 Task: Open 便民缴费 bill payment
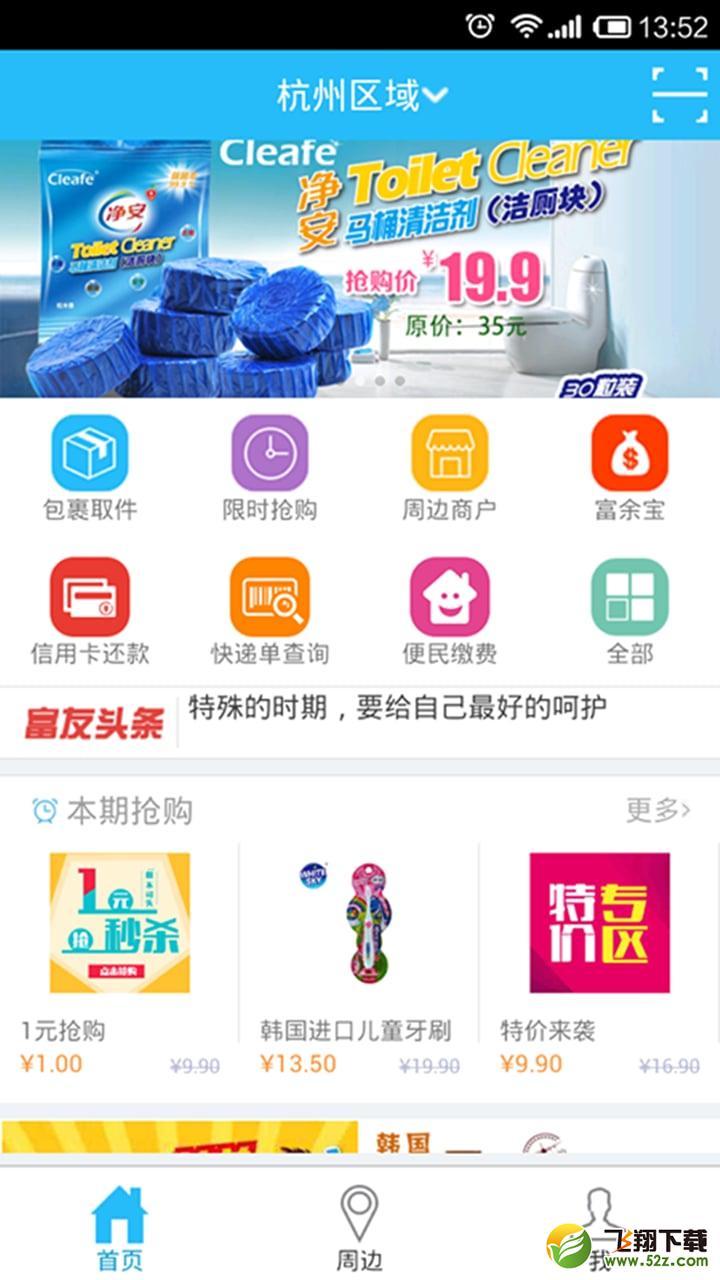pyautogui.click(x=450, y=612)
